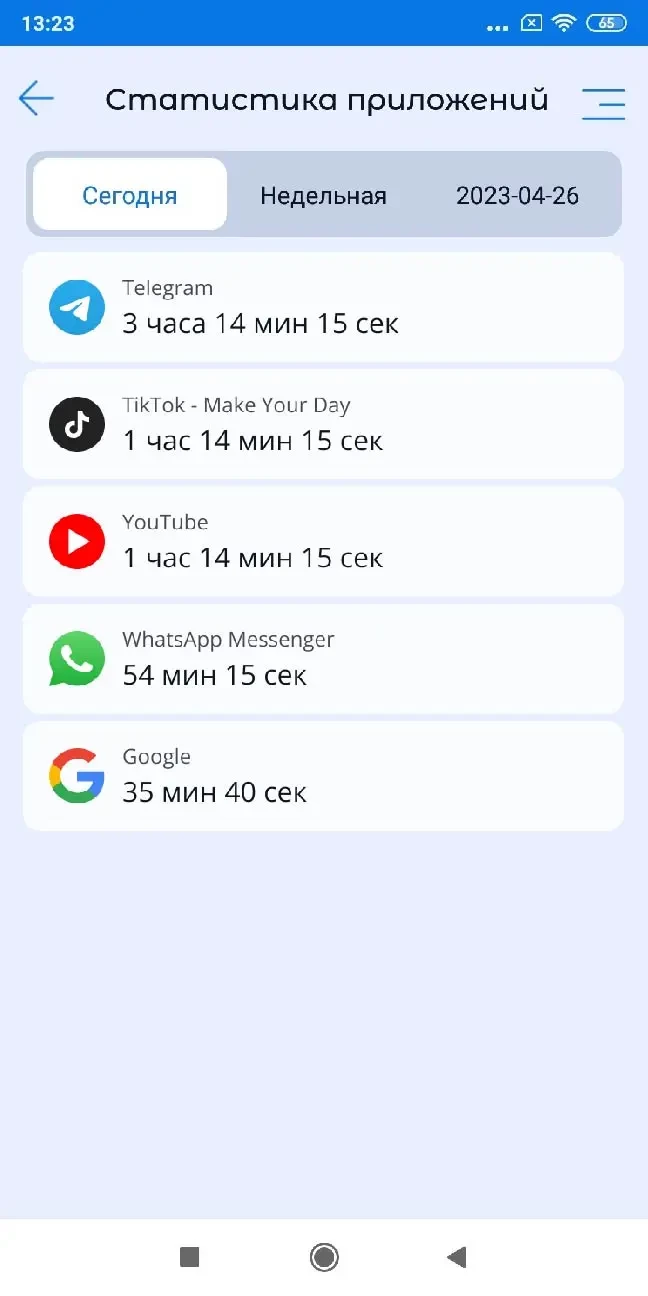Switch to the Недельная tab

pos(323,195)
